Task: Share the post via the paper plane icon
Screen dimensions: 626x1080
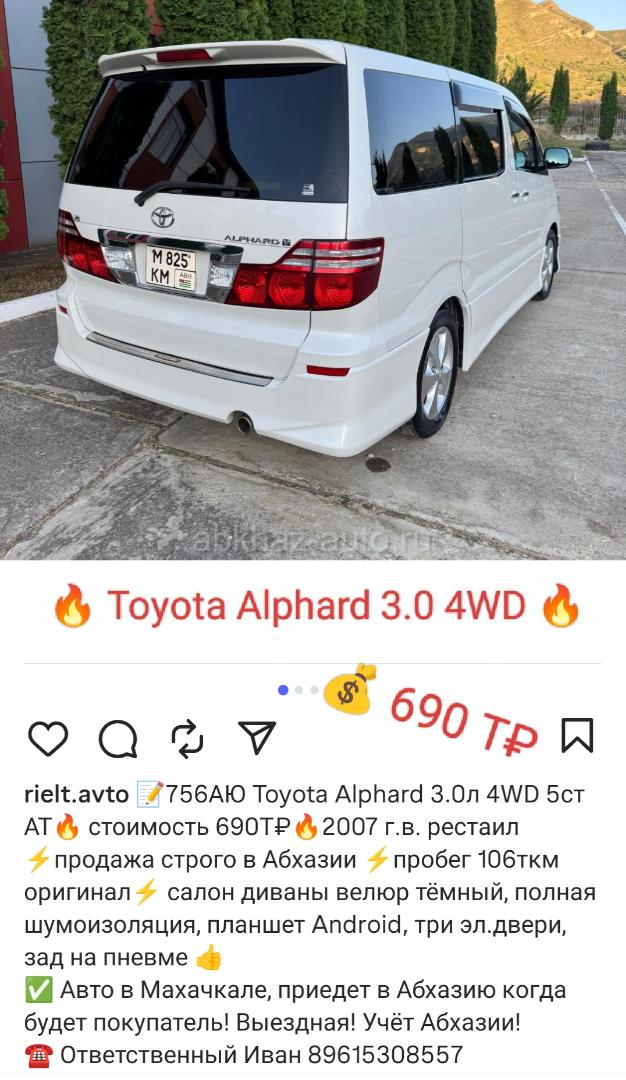Action: (257, 737)
